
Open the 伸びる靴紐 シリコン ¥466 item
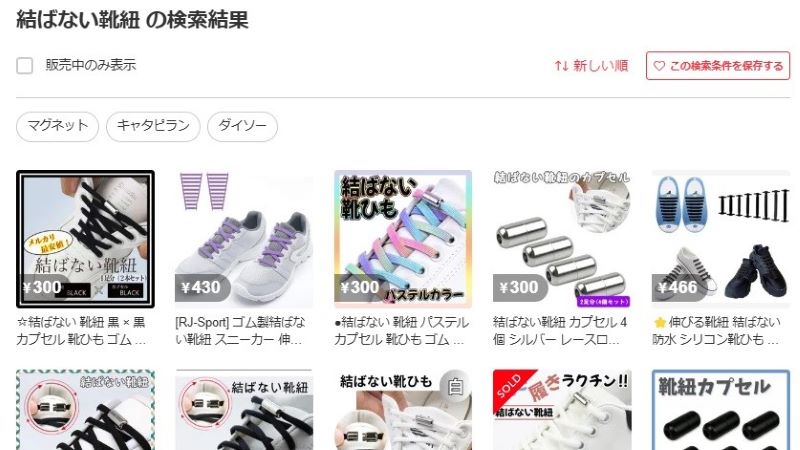[x=720, y=239]
